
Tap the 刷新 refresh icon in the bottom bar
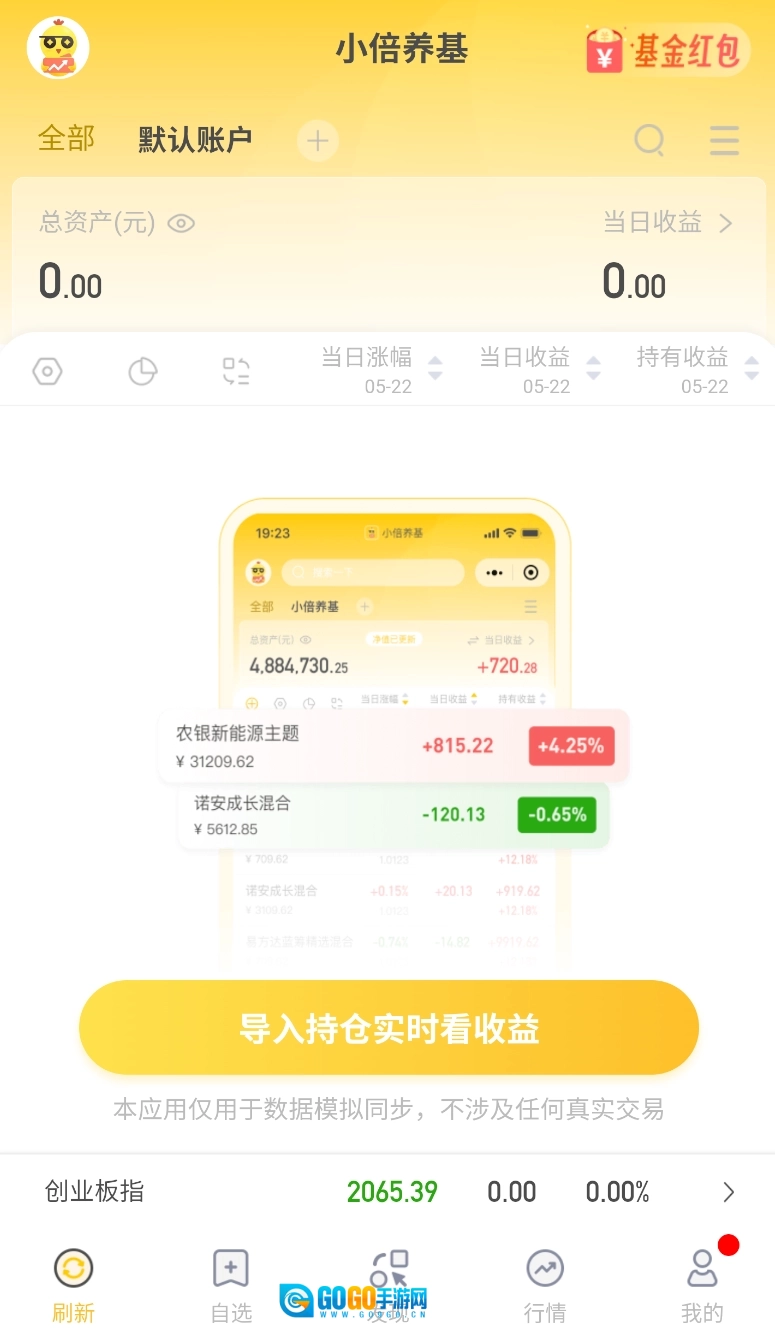coord(73,1268)
